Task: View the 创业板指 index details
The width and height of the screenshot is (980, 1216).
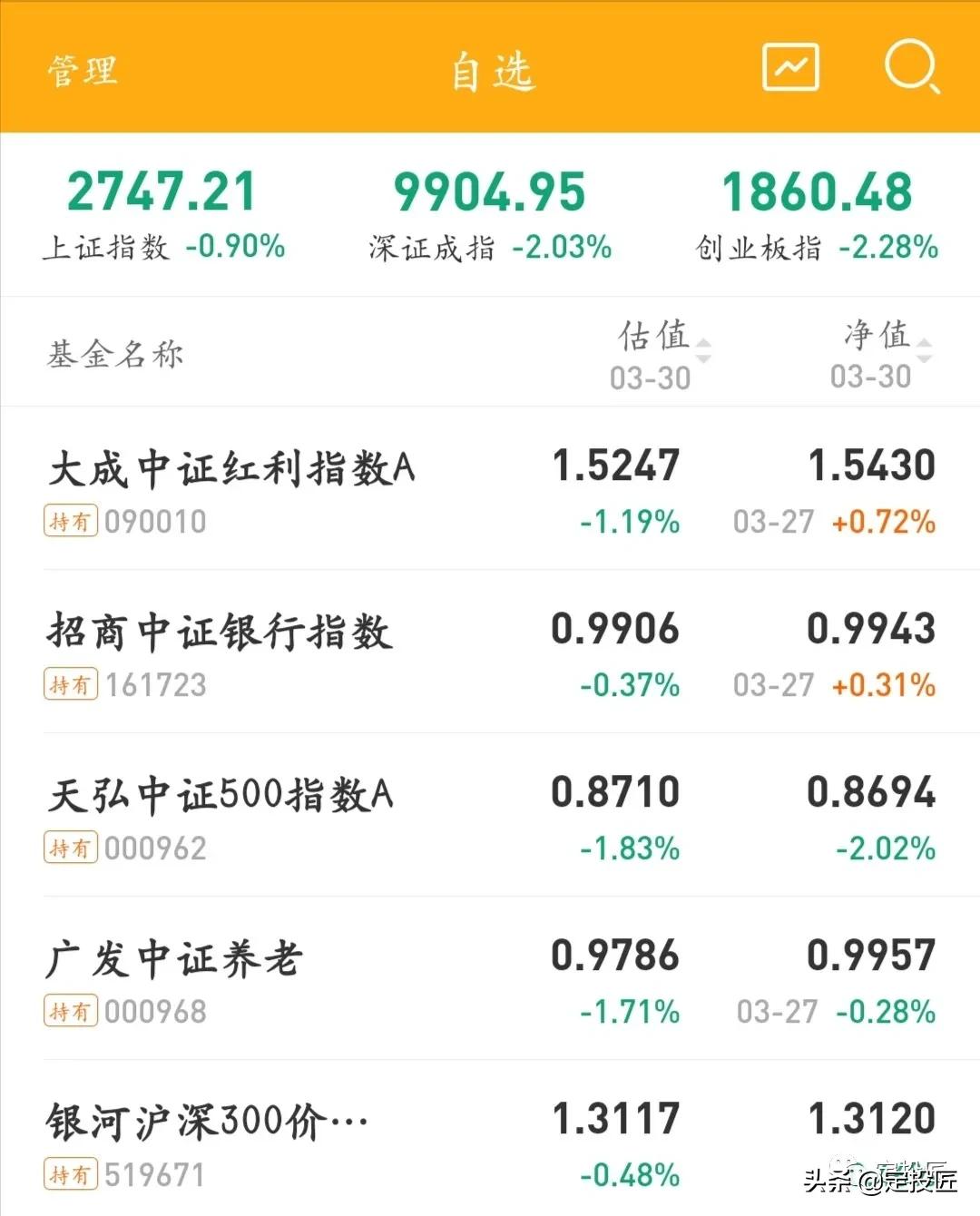Action: pos(817,215)
